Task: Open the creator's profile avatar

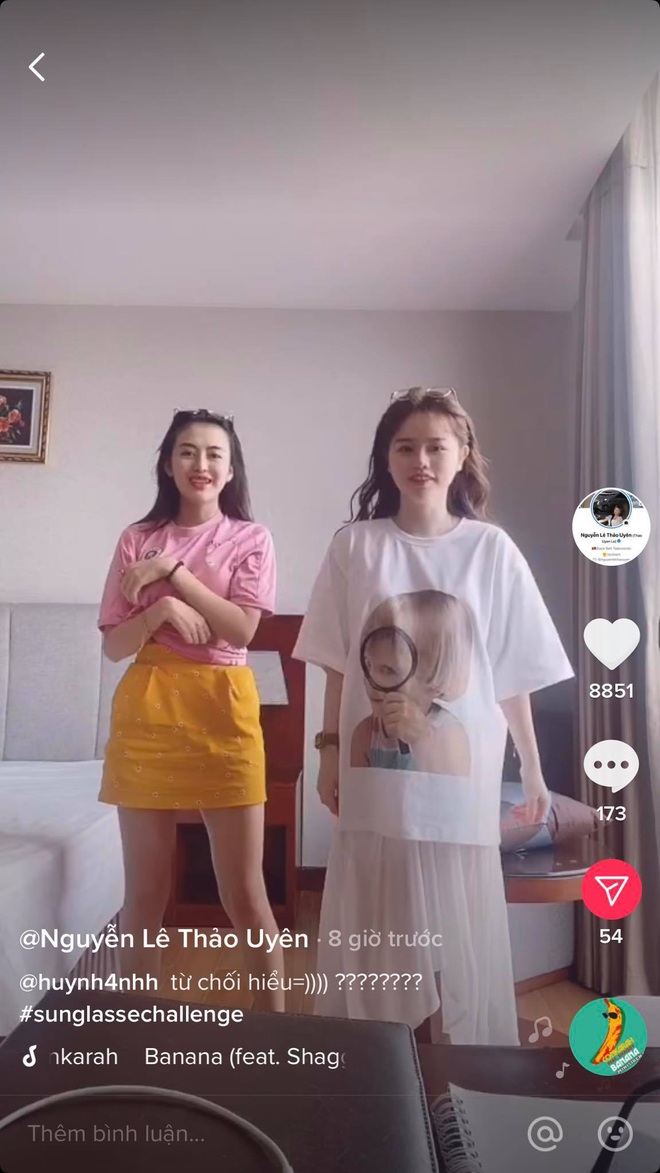Action: coord(611,528)
